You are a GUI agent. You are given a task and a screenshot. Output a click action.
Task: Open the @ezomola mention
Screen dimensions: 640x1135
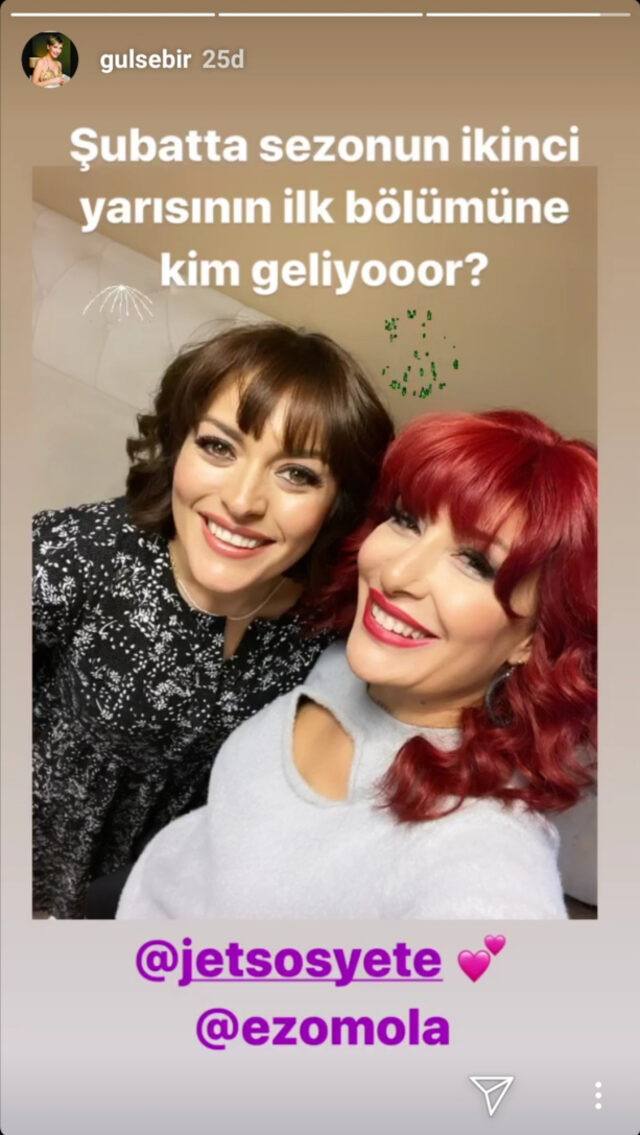click(322, 1028)
